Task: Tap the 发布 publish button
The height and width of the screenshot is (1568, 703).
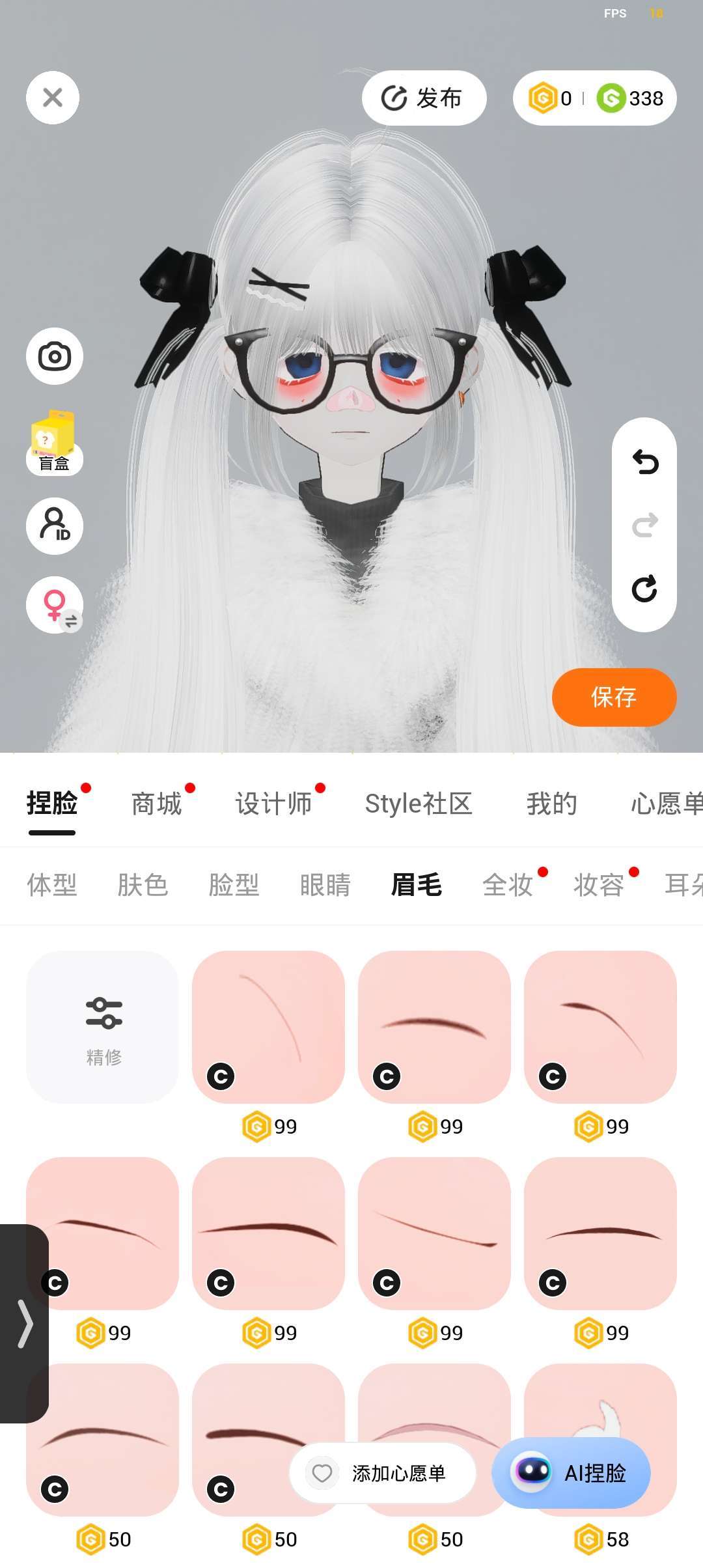Action: tap(424, 98)
